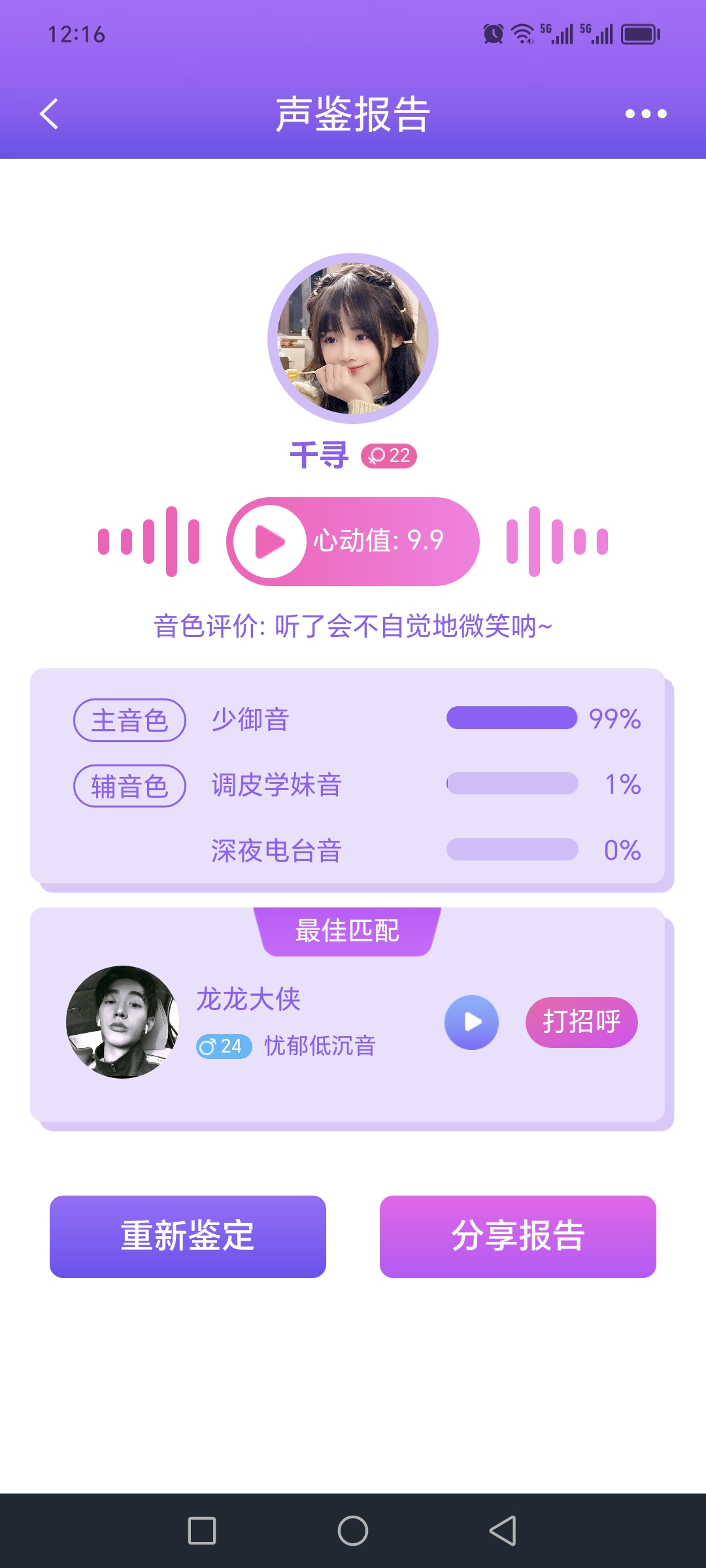This screenshot has height=1568, width=706.
Task: Open the three-dot overflow menu
Action: click(x=645, y=114)
